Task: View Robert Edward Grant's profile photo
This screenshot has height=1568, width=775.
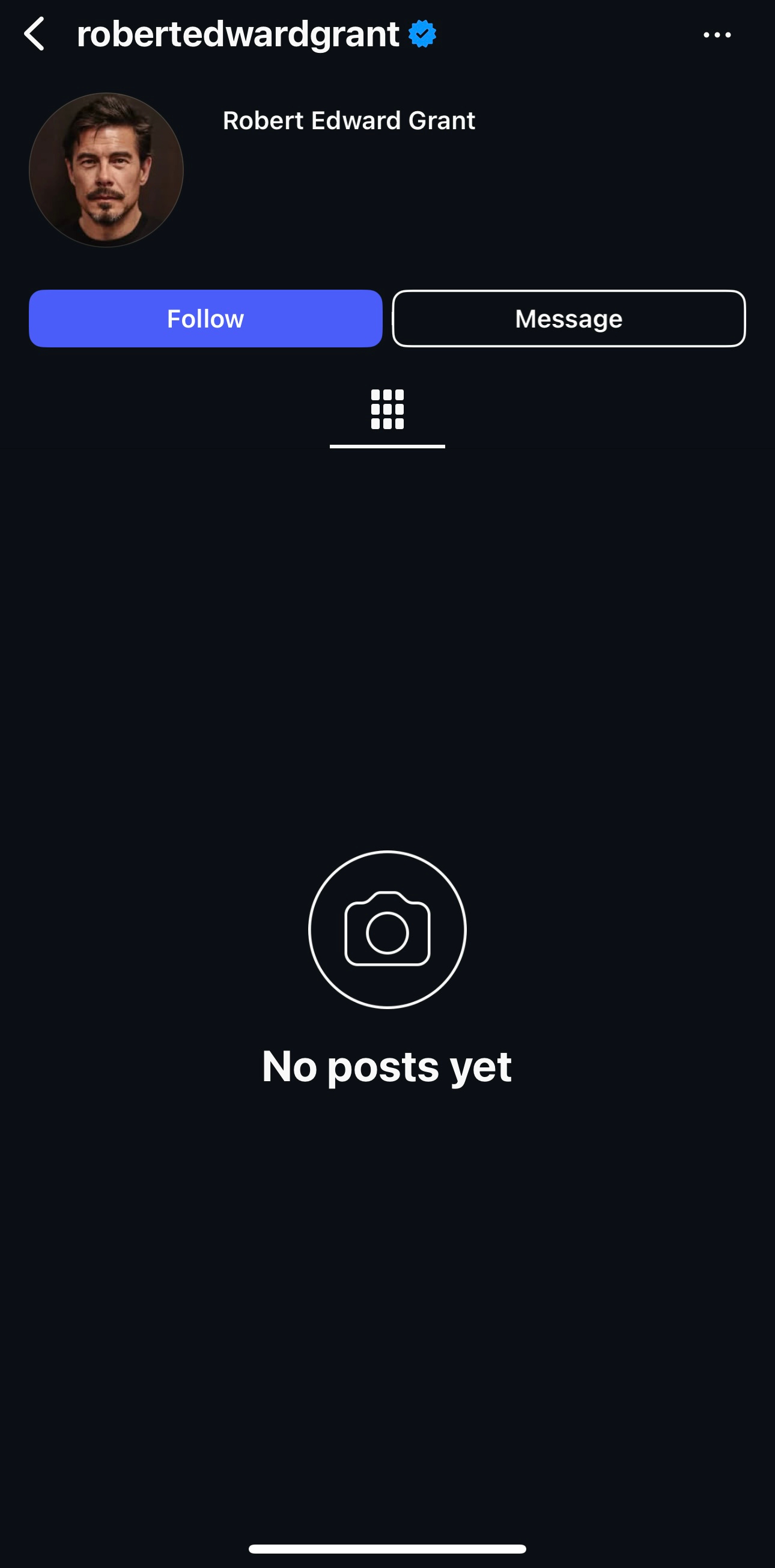Action: point(106,170)
